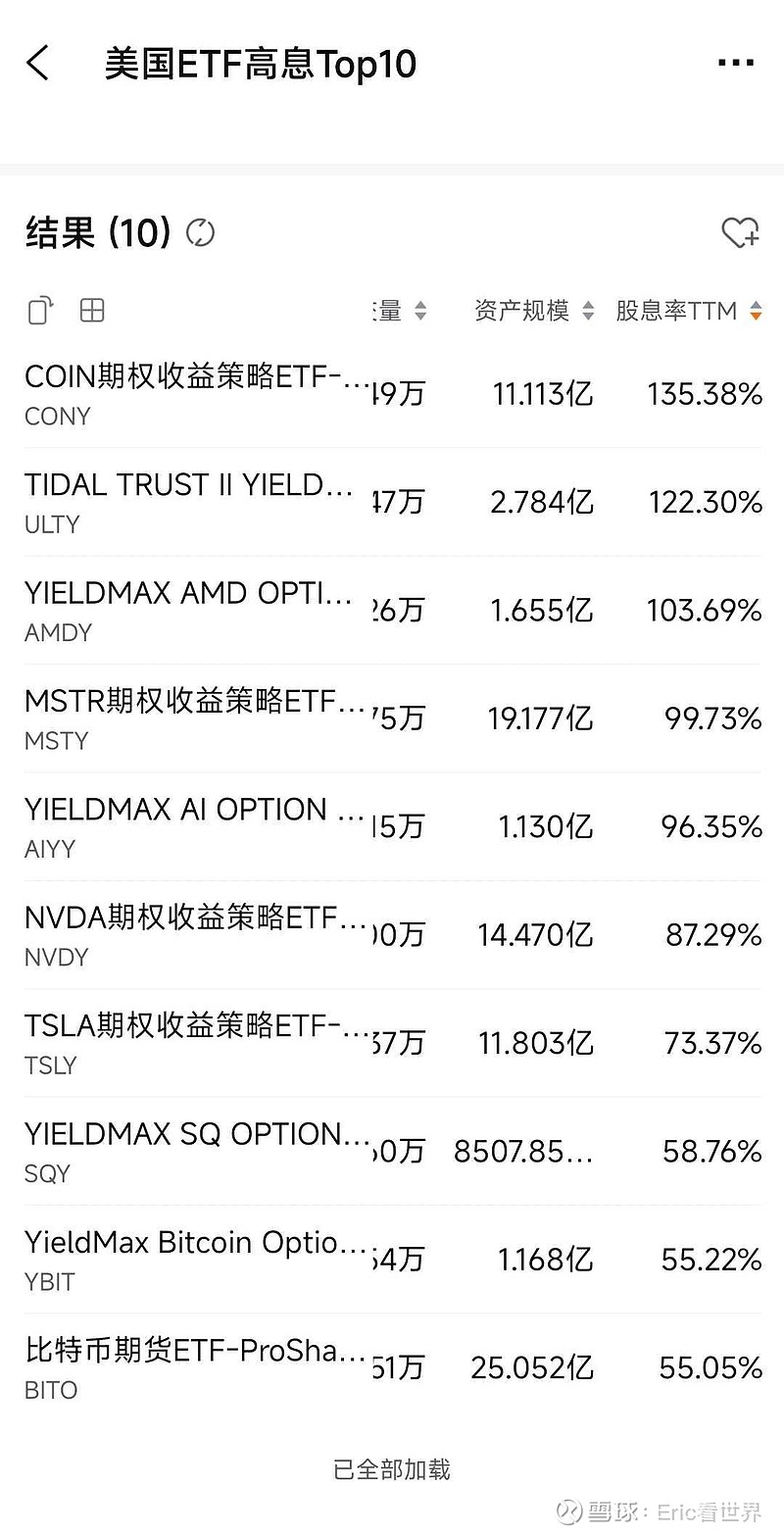Open the more options menu via three dots

[x=735, y=62]
